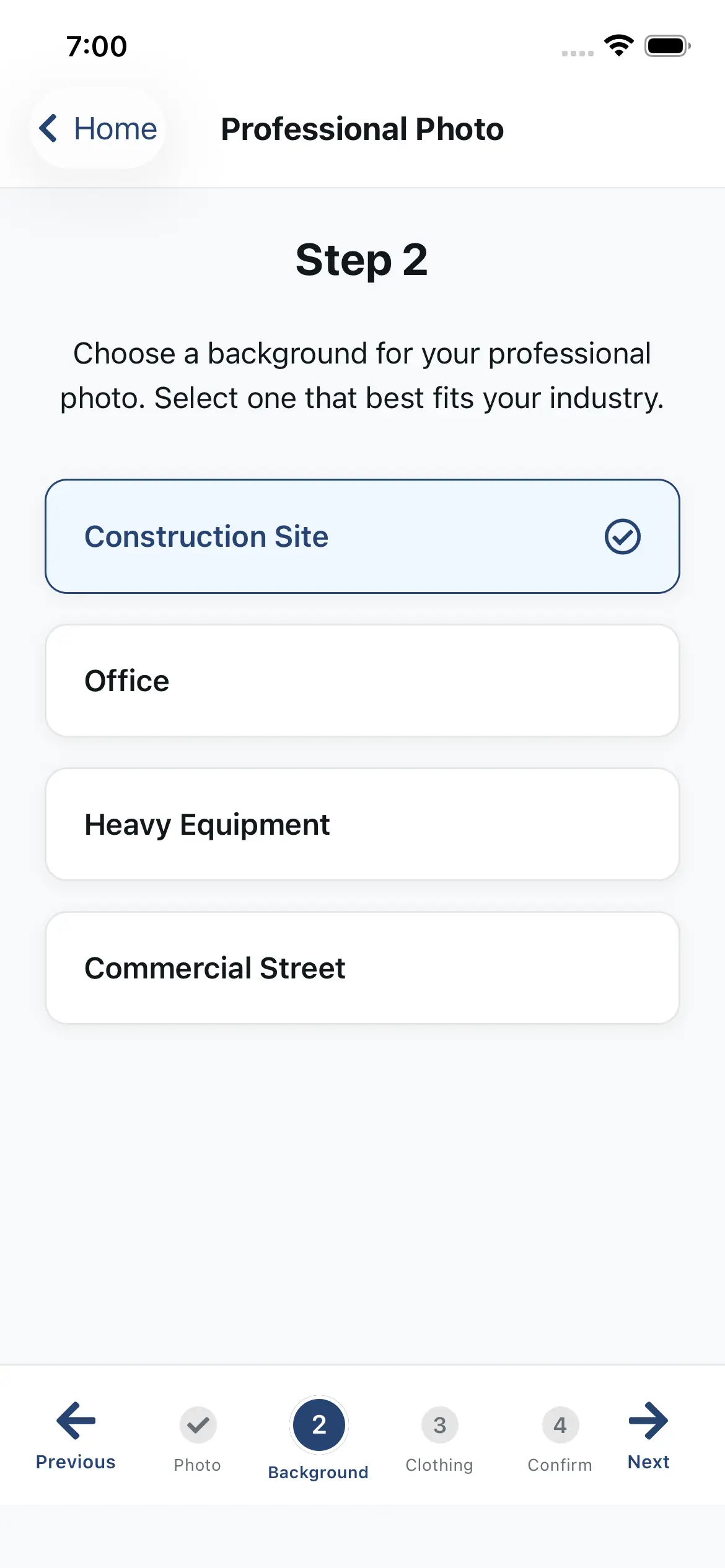Tap the Previous arrow button
The height and width of the screenshot is (1568, 725).
click(x=76, y=1435)
